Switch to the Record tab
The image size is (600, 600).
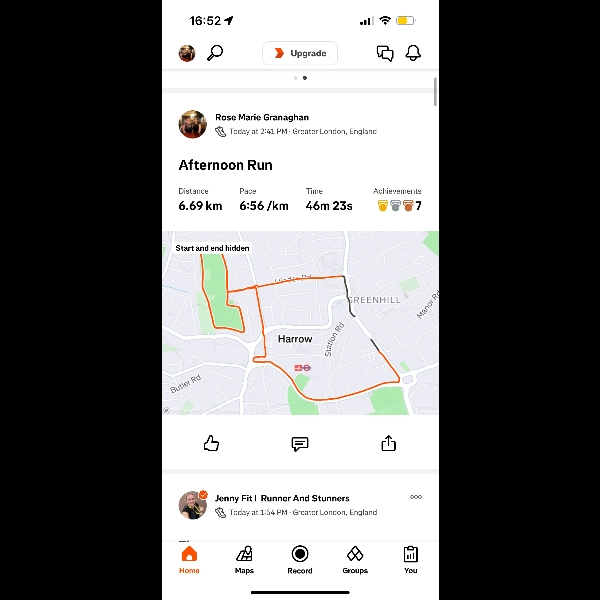tap(300, 560)
